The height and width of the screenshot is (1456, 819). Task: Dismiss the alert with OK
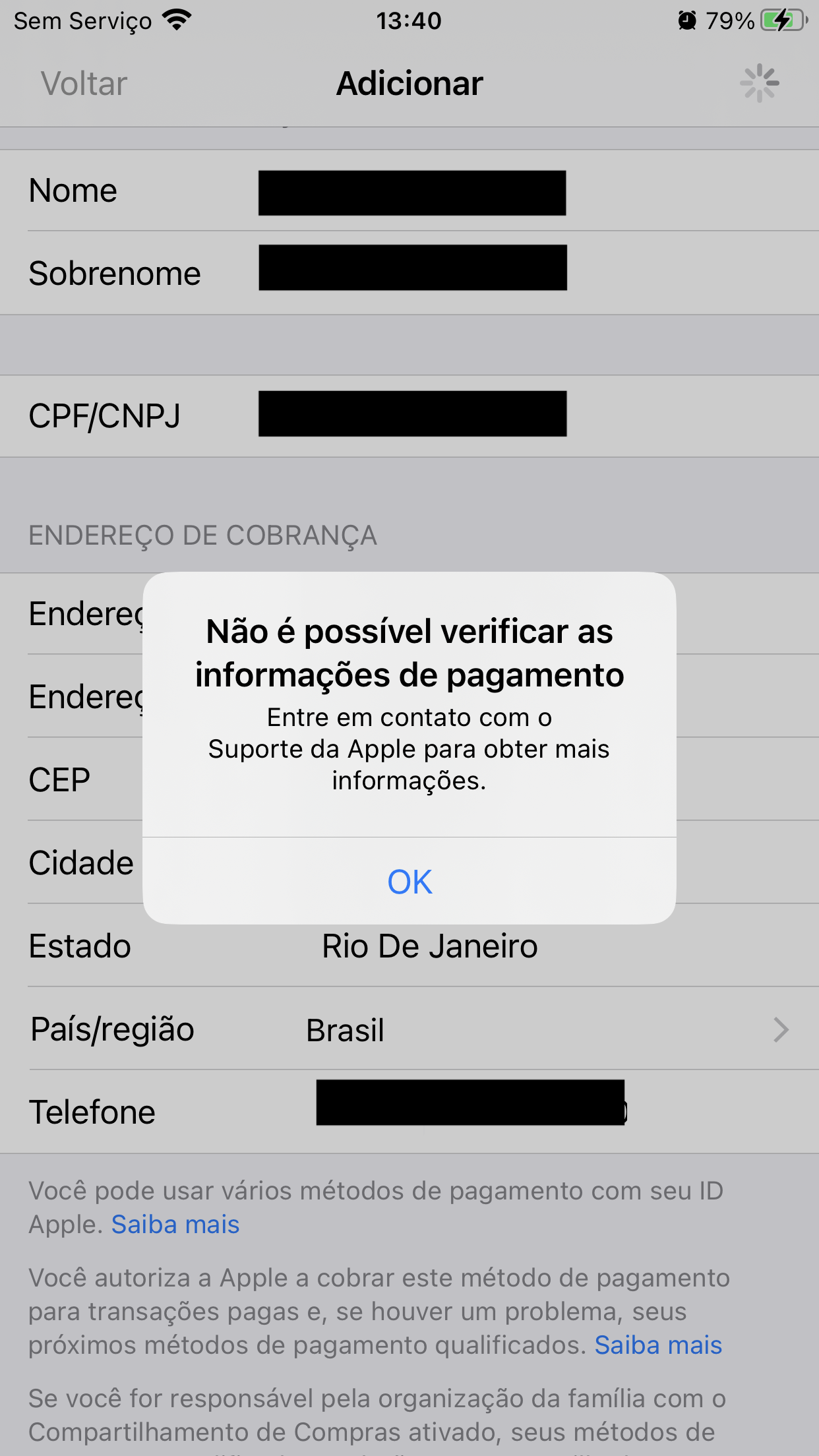[409, 882]
